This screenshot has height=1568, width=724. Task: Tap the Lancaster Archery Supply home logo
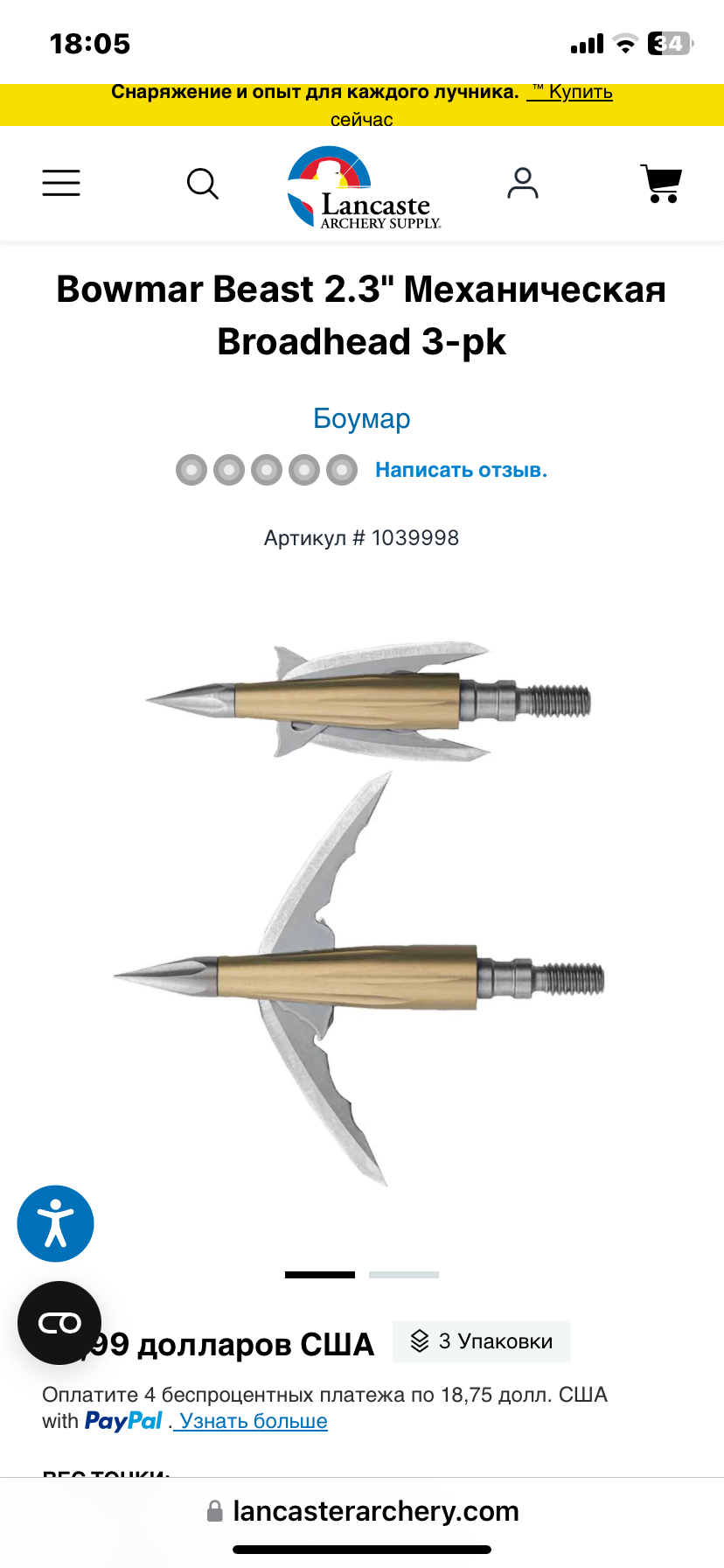[364, 187]
